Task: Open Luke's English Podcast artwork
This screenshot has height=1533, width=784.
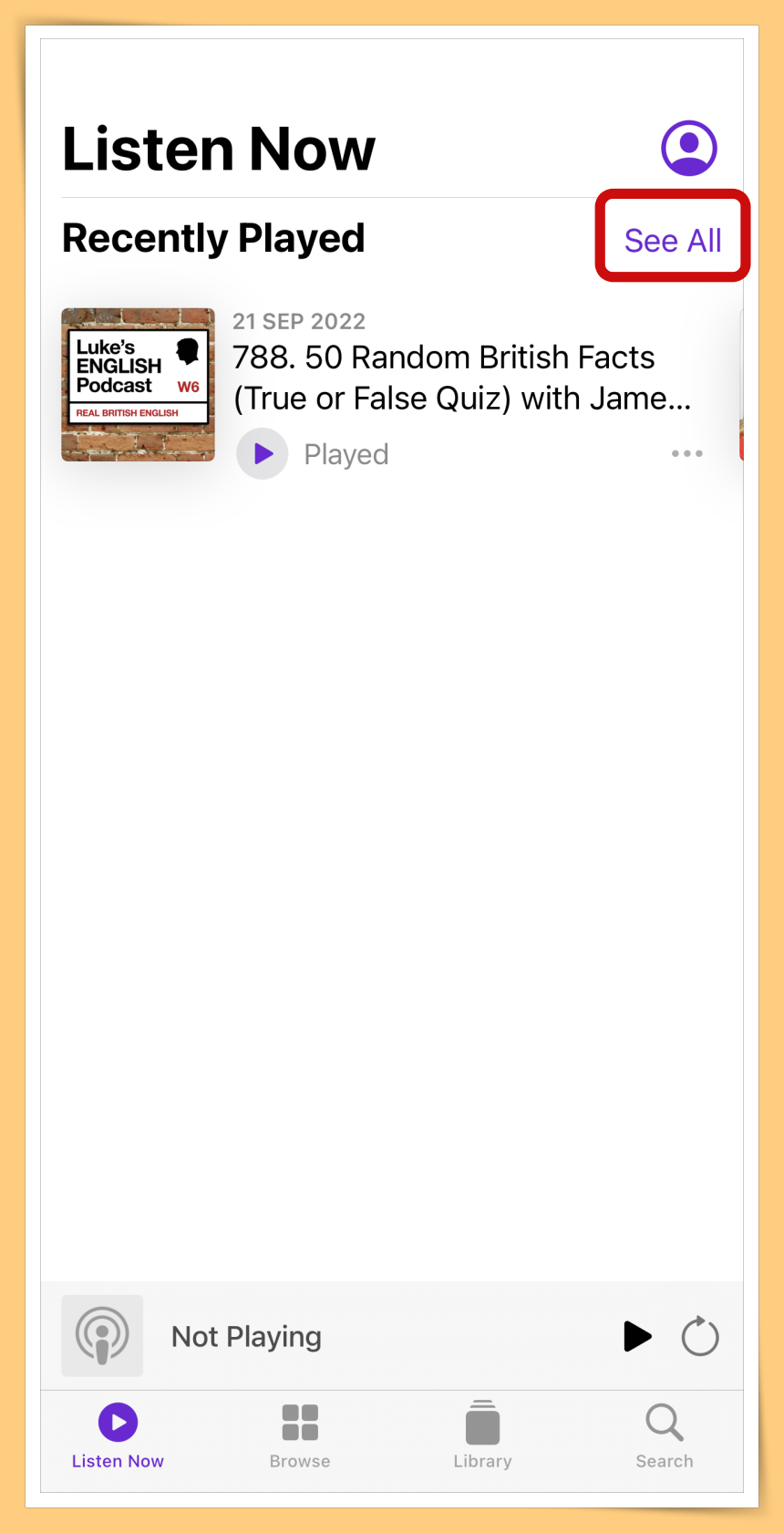Action: [139, 385]
